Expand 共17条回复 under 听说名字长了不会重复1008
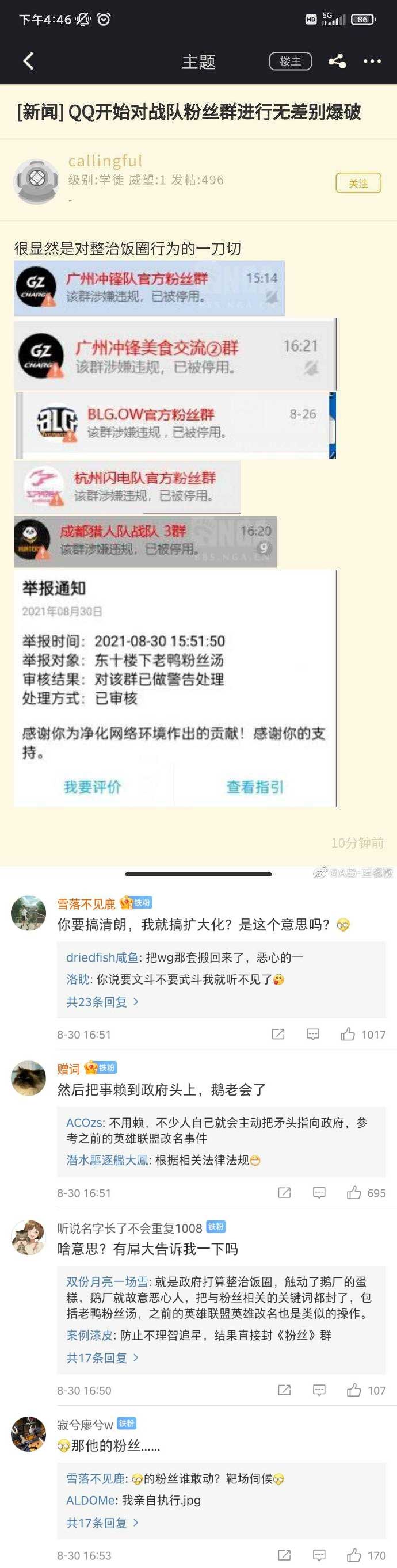Viewport: 397px width, 1568px height. pyautogui.click(x=102, y=1357)
